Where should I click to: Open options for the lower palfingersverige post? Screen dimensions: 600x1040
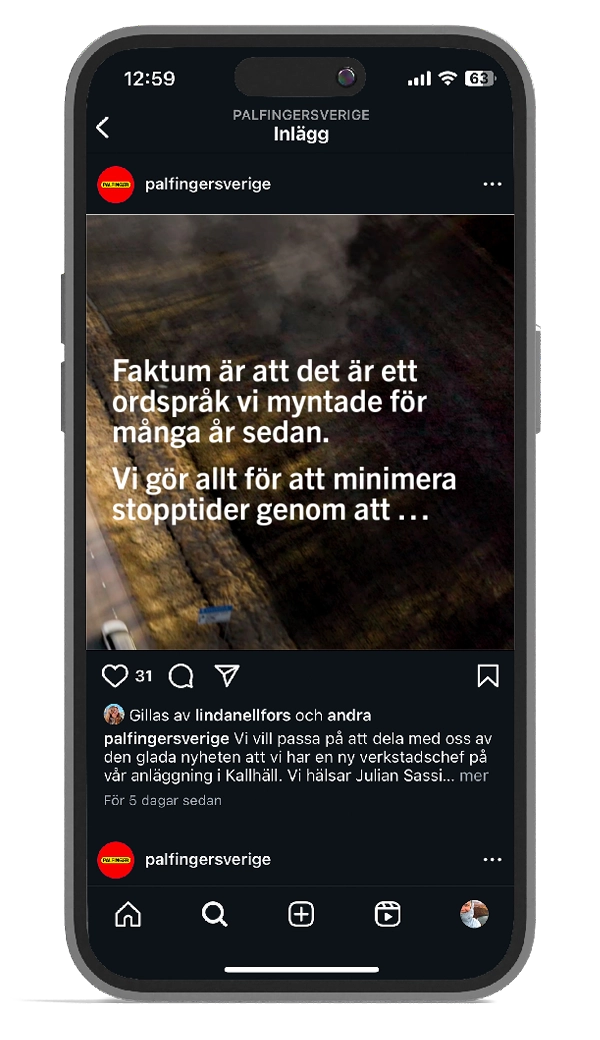[492, 860]
